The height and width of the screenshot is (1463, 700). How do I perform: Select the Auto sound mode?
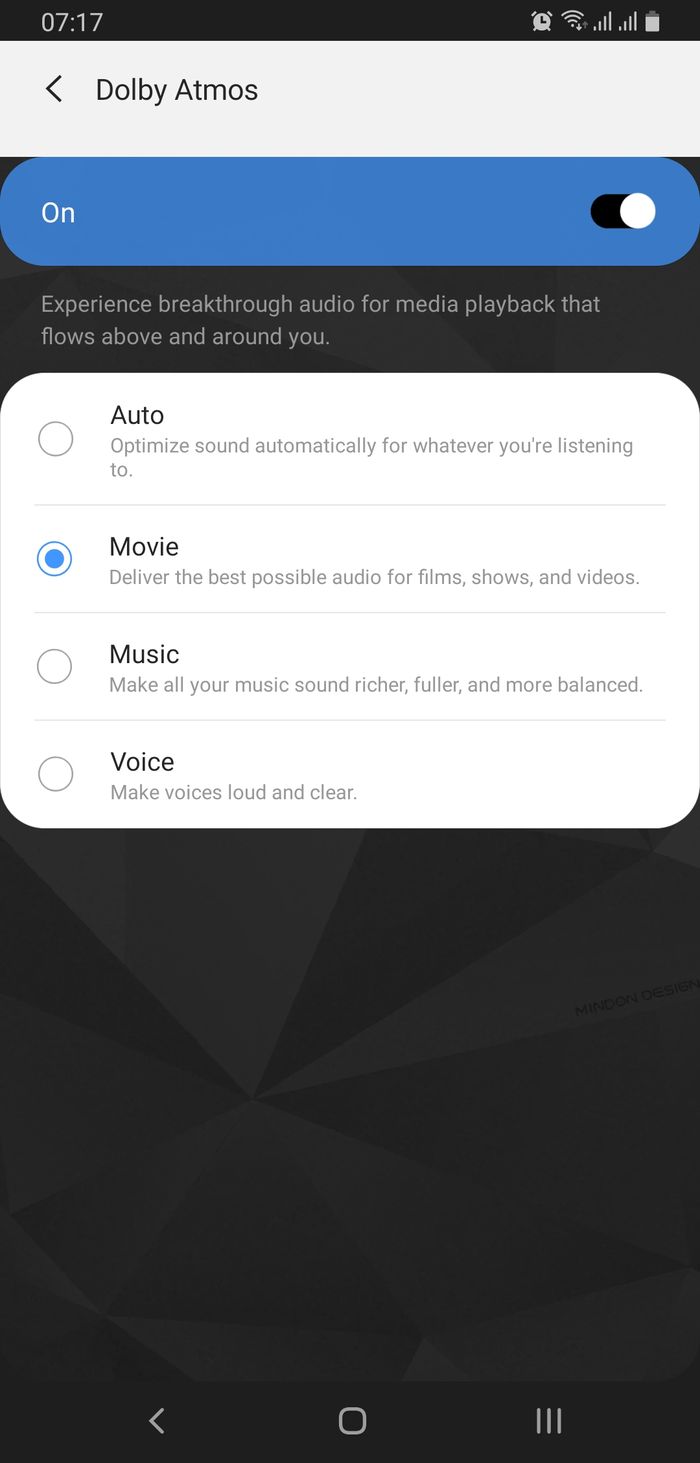350,440
